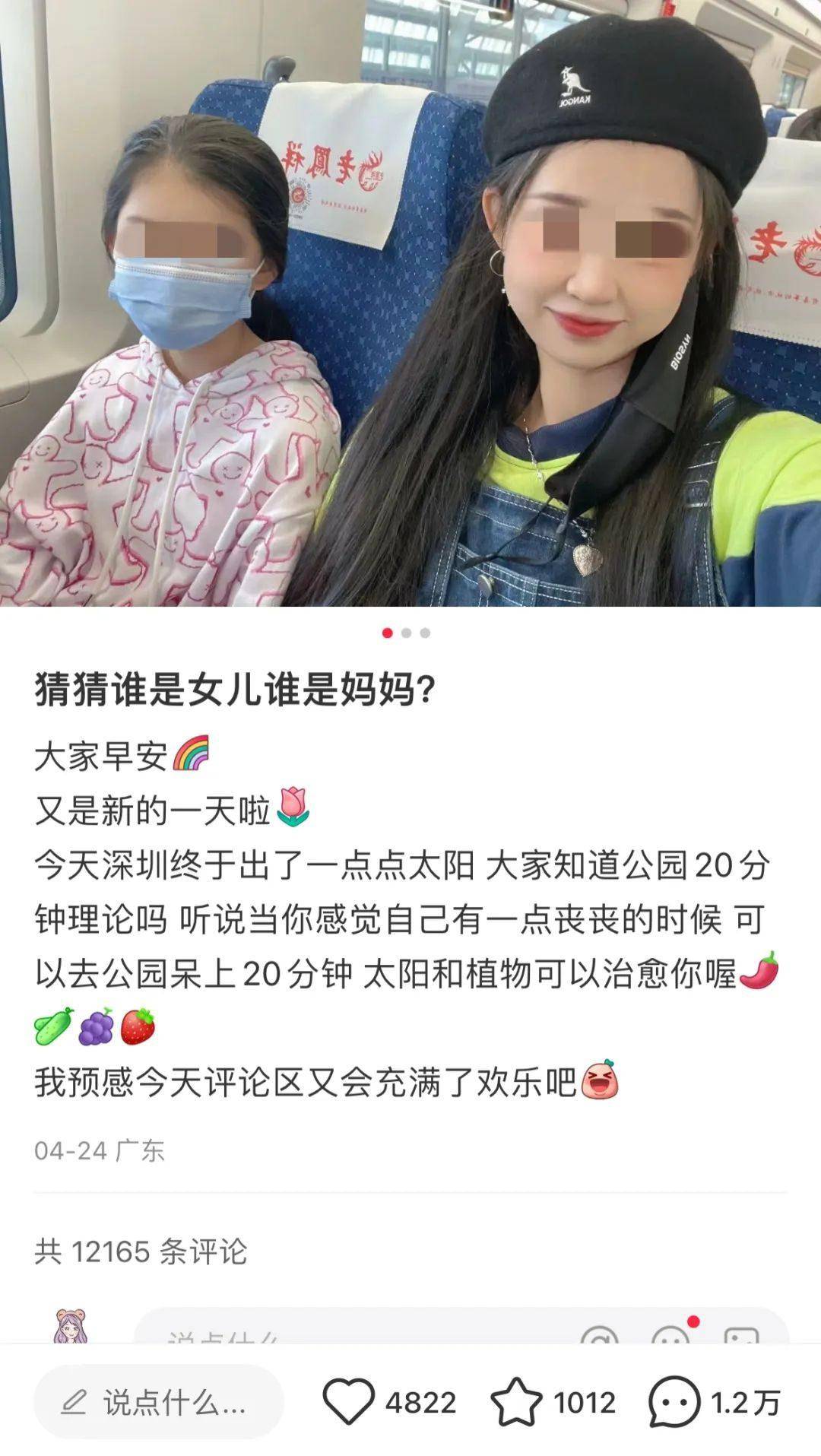Open the comments bubble showing 1.2万
This screenshot has width=821, height=1456.
(674, 1401)
